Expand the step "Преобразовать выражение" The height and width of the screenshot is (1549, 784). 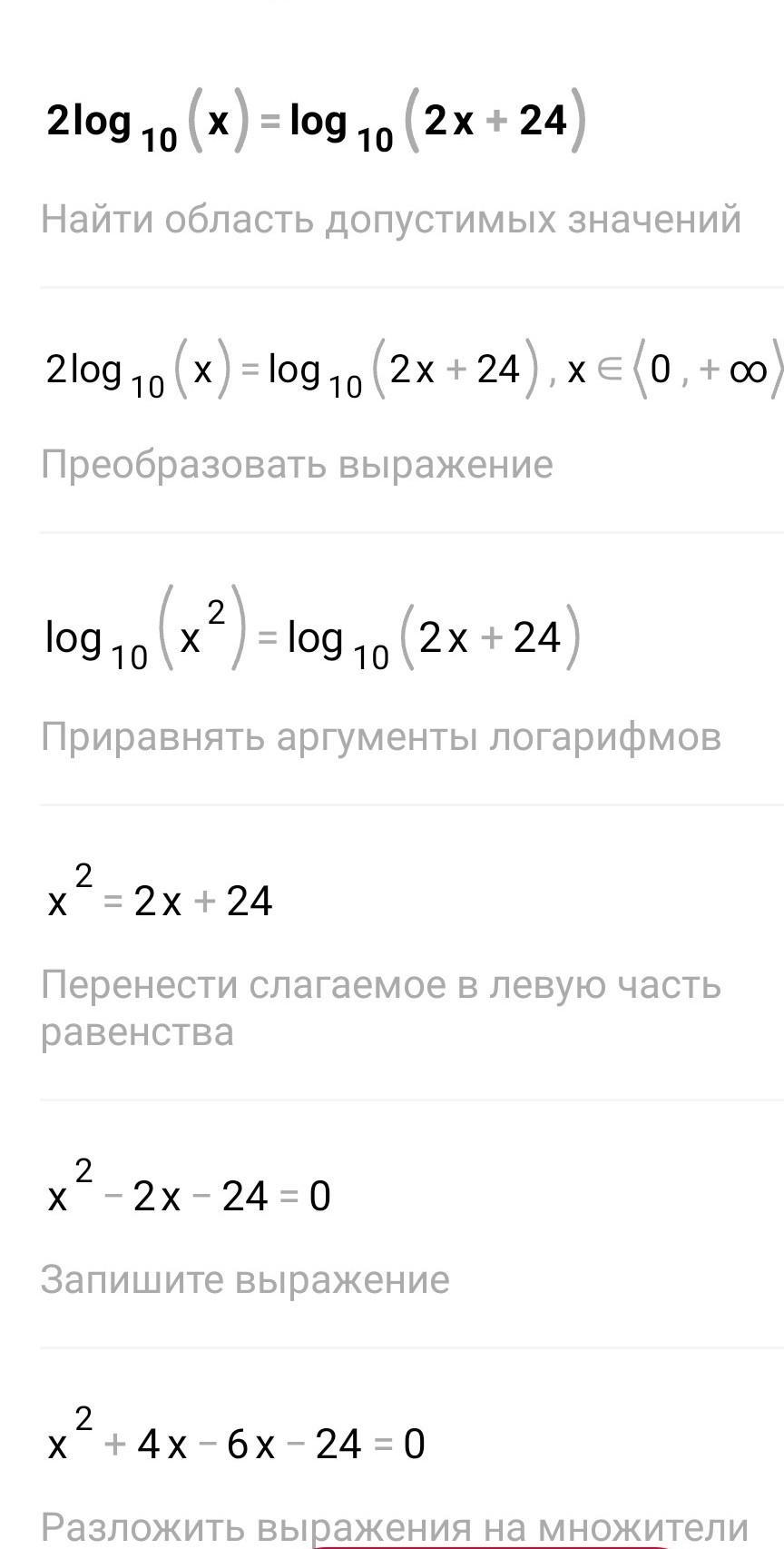click(x=297, y=465)
